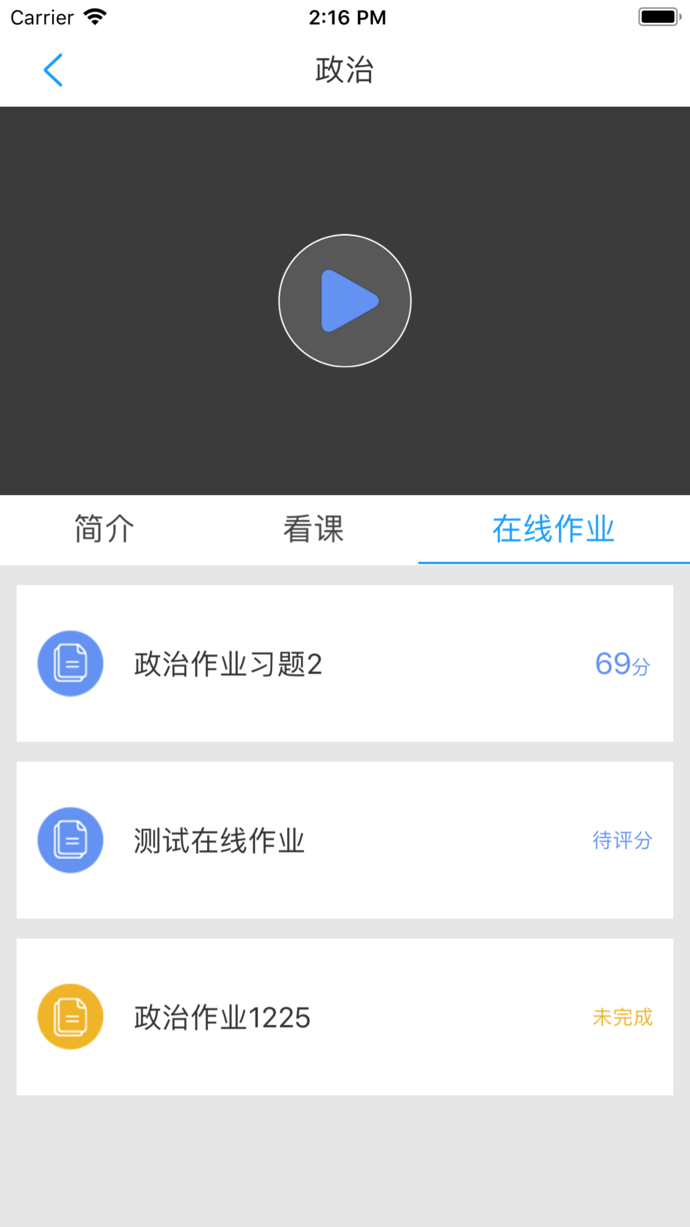Switch to the 看课 tab

tap(313, 529)
